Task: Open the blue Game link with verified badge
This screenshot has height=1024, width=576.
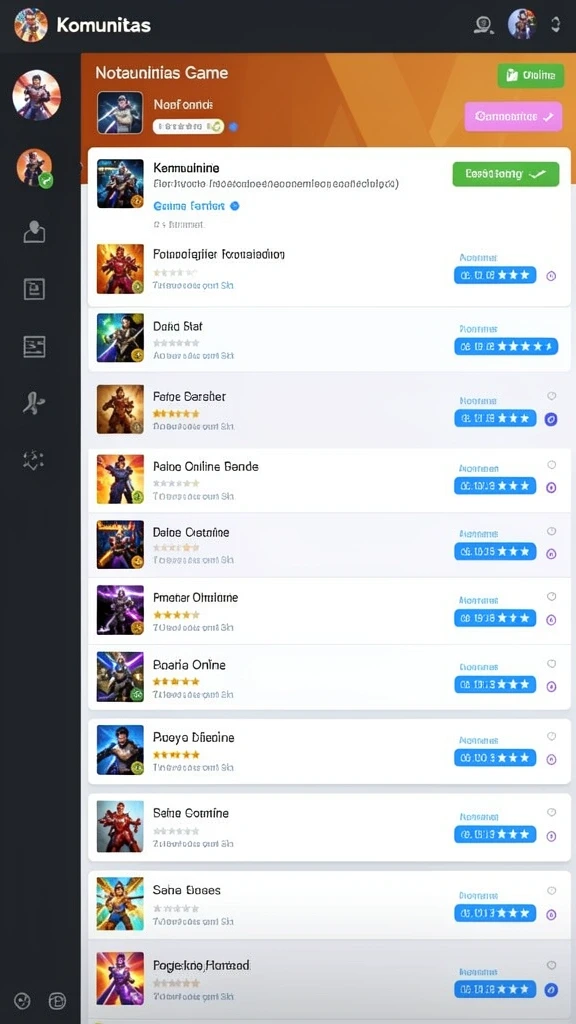Action: [196, 206]
